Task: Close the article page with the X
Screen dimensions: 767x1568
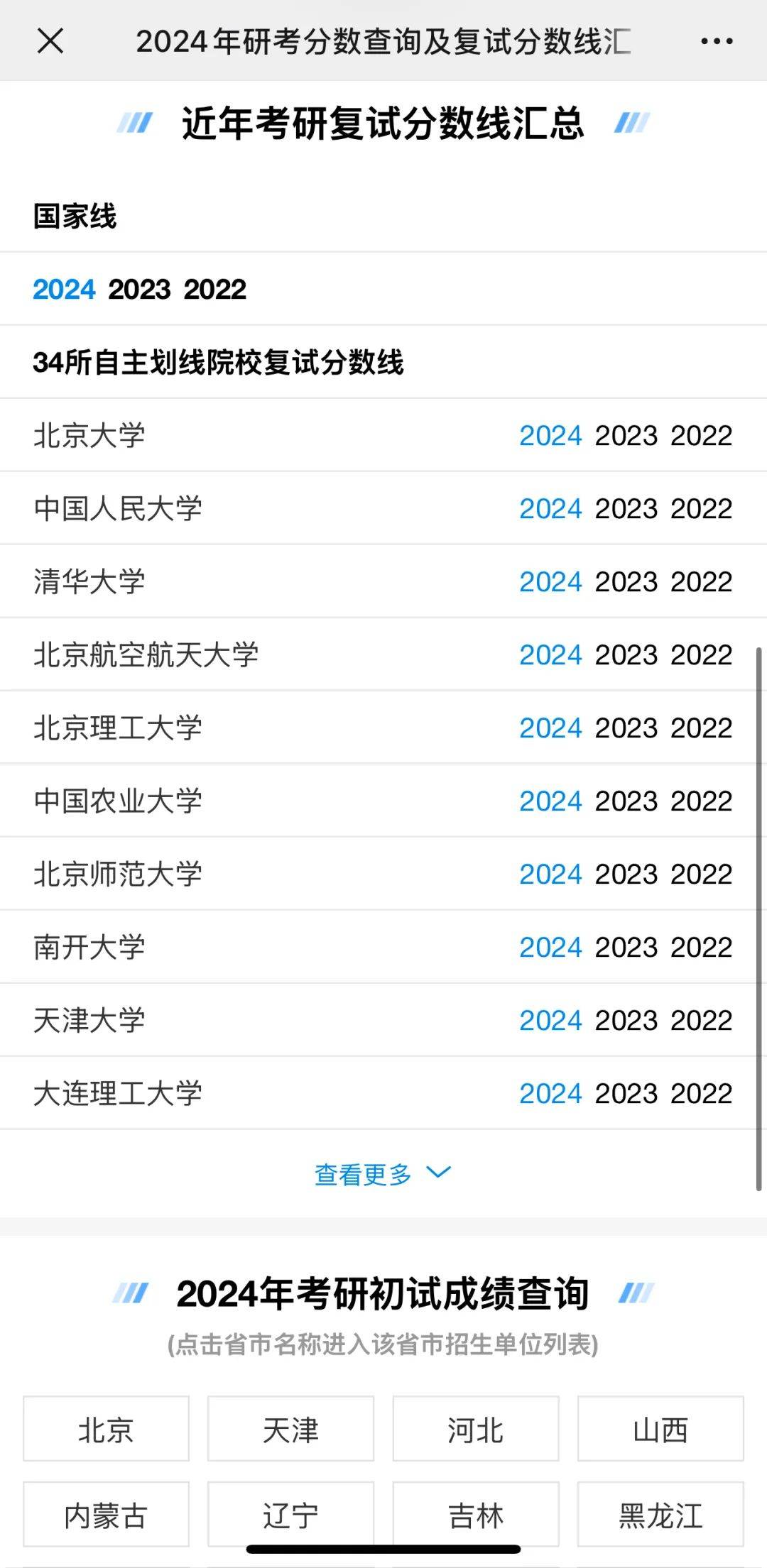Action: point(48,40)
